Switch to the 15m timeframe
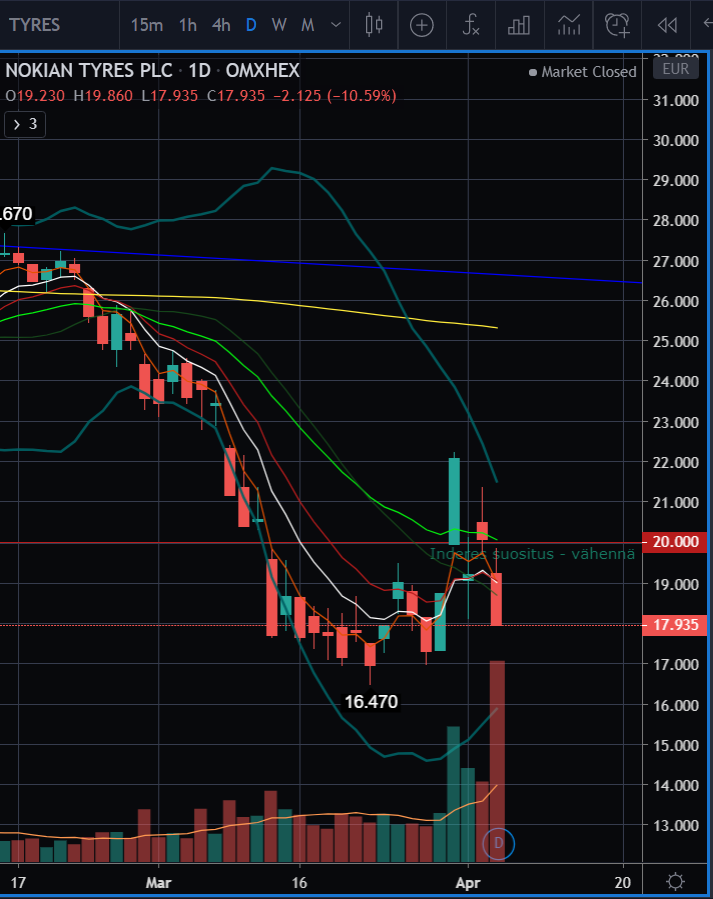The image size is (713, 899). pos(146,25)
